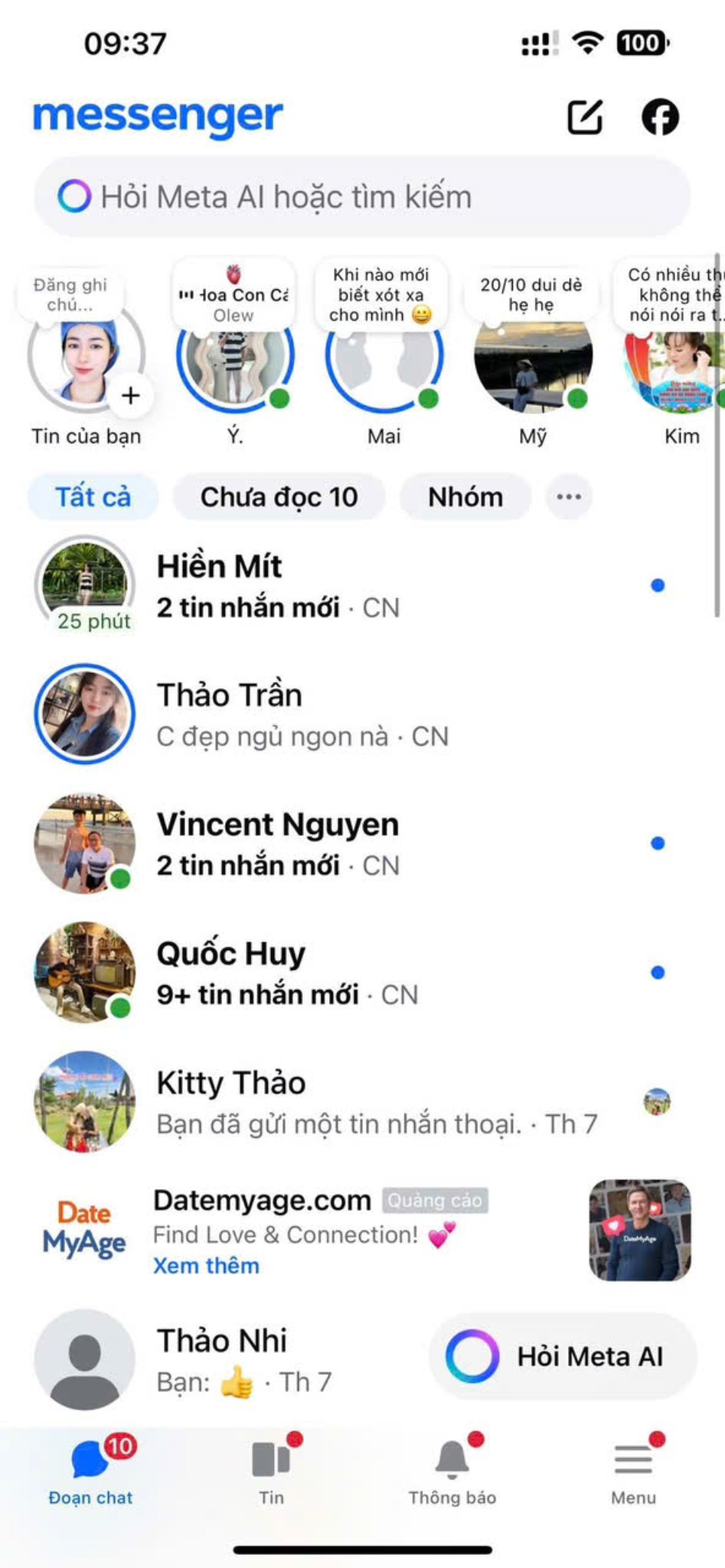725x1568 pixels.
Task: Open the Facebook app icon
Action: click(660, 117)
